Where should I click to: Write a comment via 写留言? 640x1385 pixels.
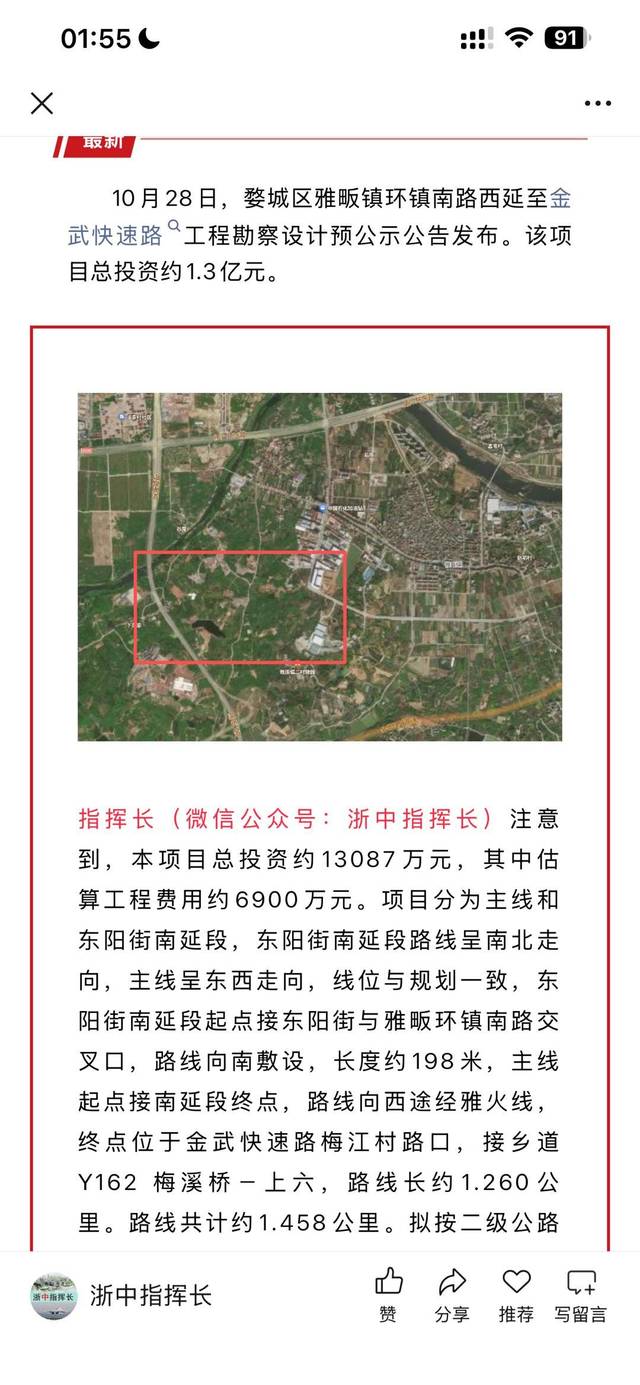click(581, 1294)
